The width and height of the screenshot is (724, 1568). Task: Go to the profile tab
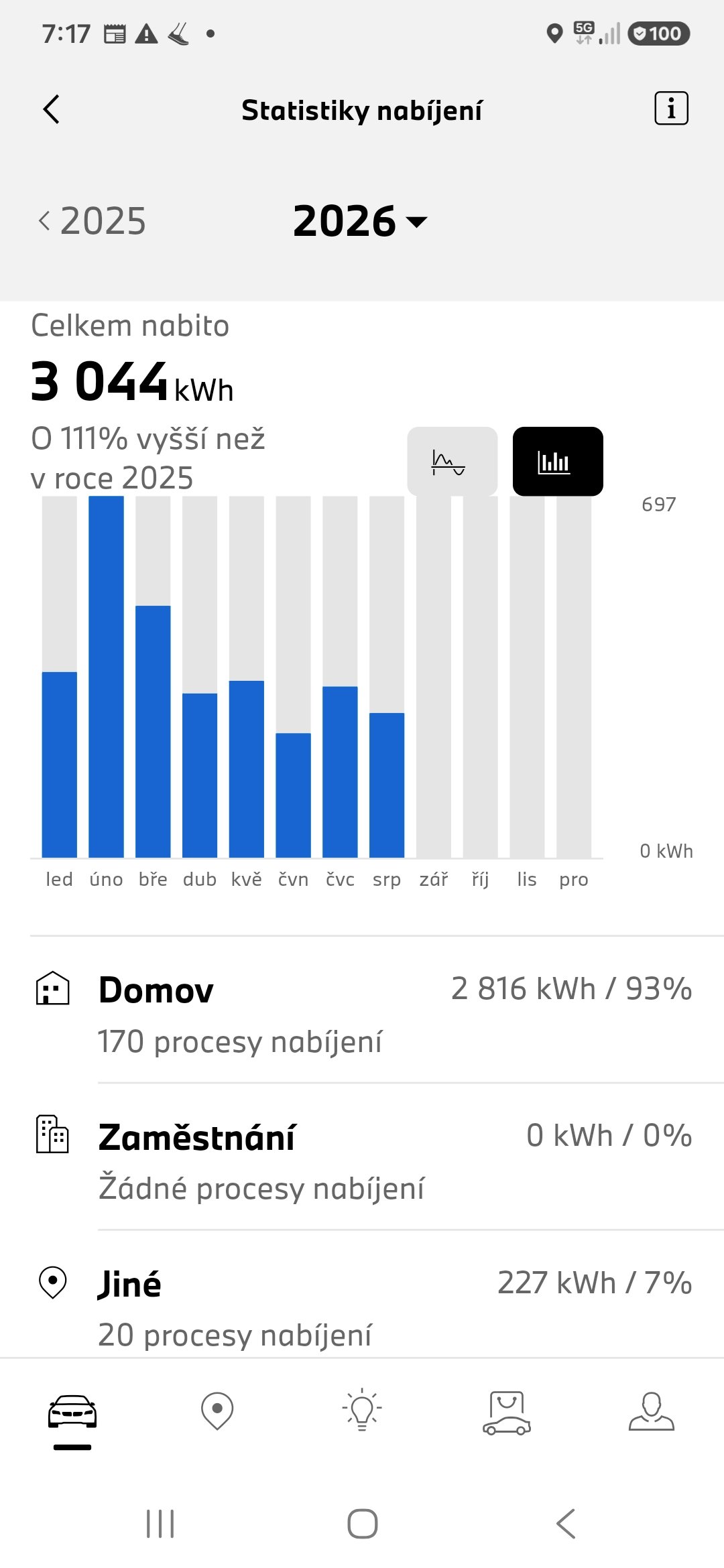coord(652,1411)
